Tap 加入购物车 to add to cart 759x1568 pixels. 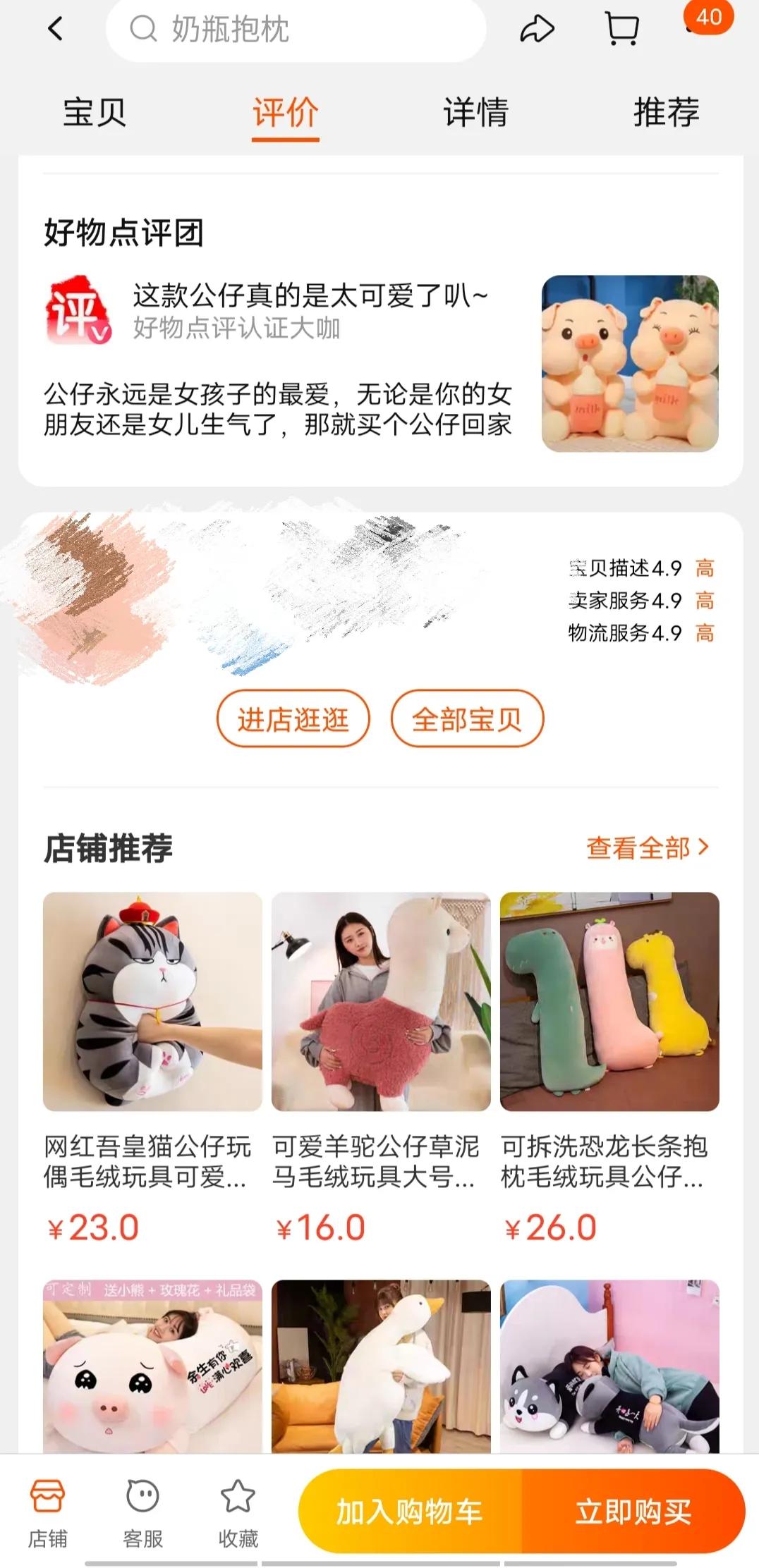[x=410, y=1512]
